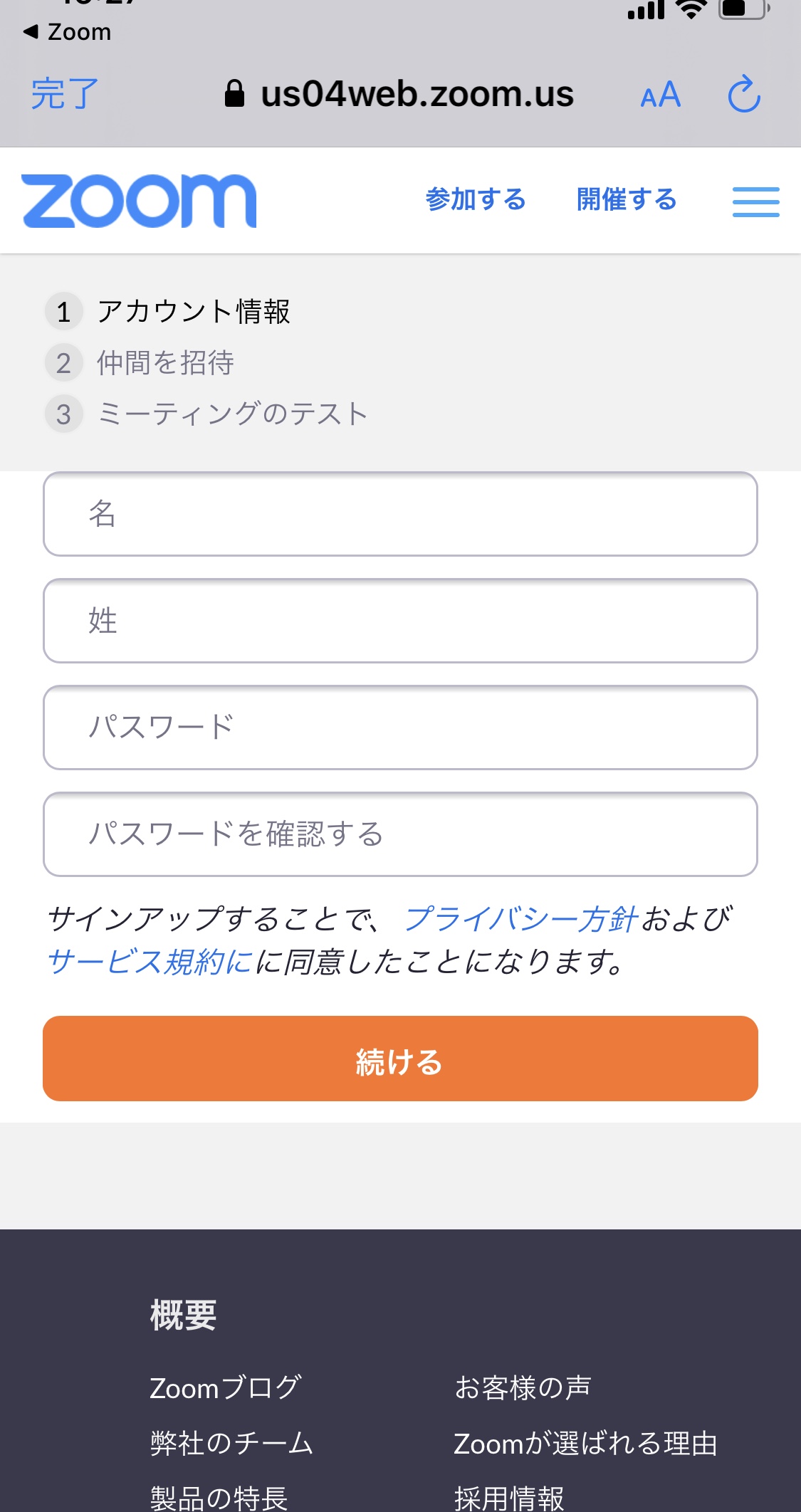Focus the 姓 input field
This screenshot has height=1512, width=801.
pos(400,621)
